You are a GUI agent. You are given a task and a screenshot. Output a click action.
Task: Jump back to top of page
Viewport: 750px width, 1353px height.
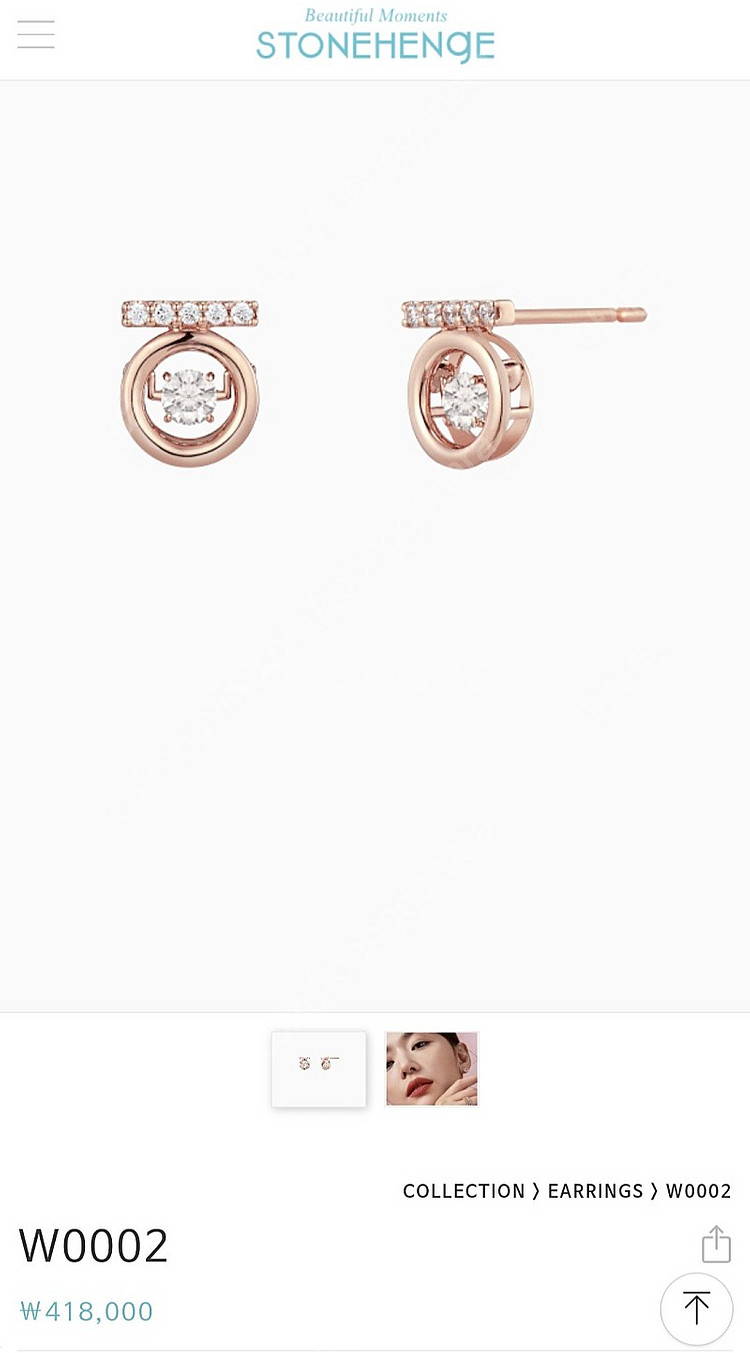coord(696,1308)
